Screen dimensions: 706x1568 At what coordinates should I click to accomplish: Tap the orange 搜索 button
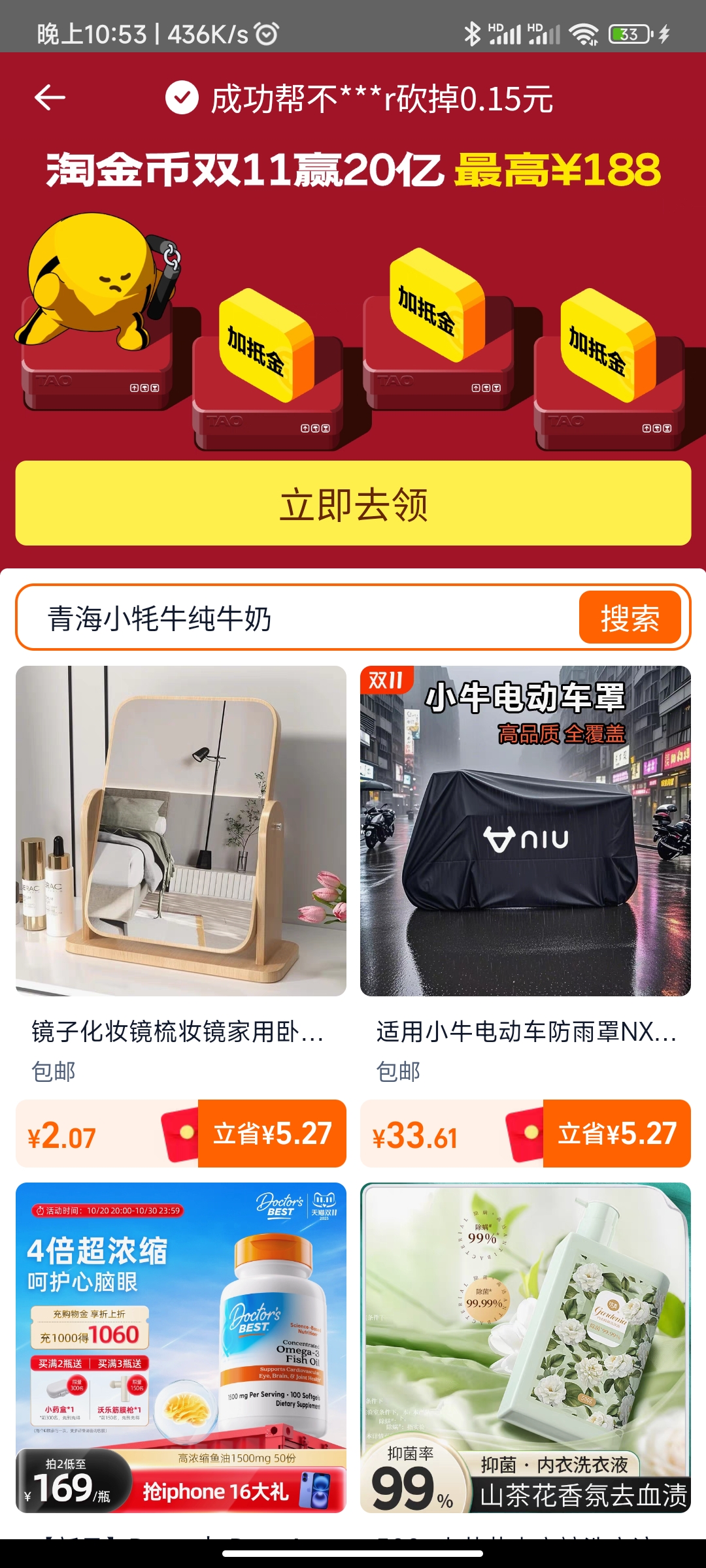pos(630,618)
